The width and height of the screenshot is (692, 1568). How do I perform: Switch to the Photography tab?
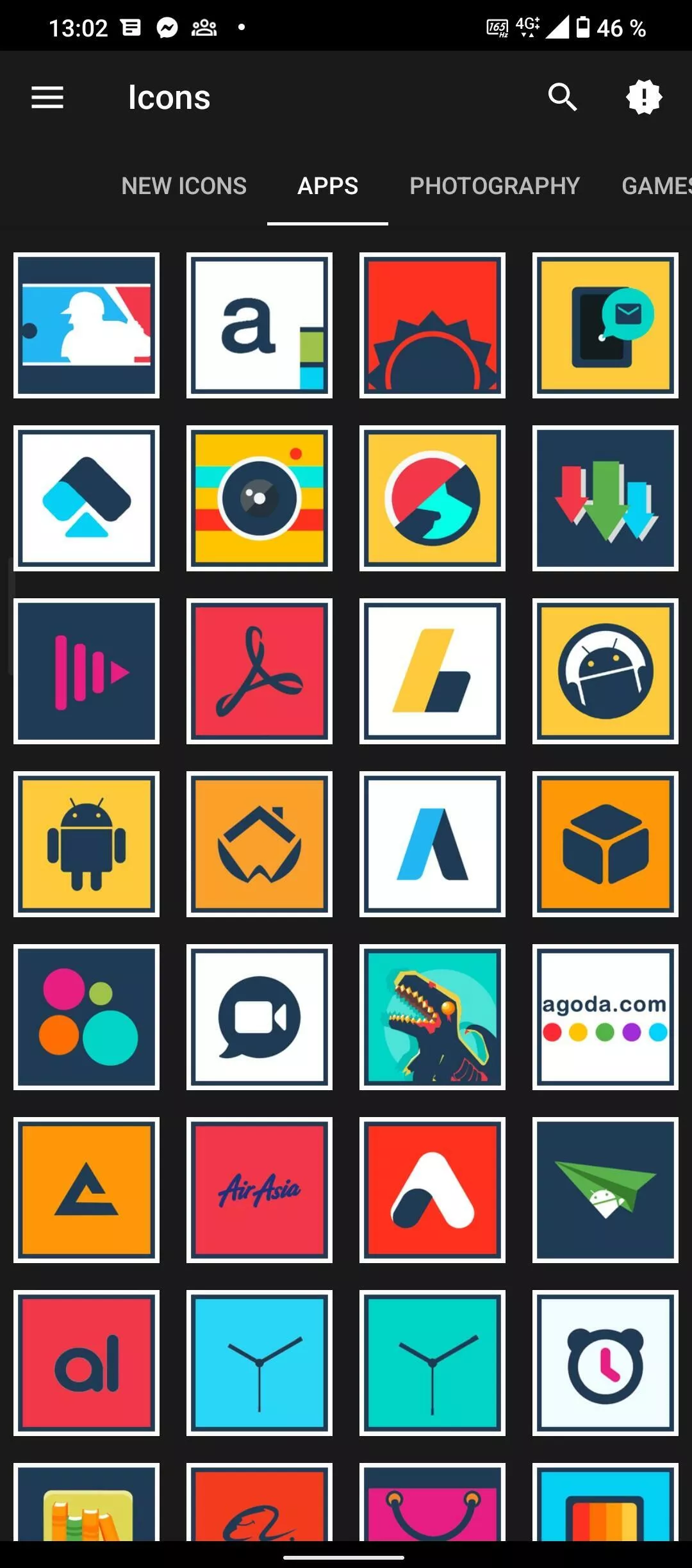coord(495,186)
